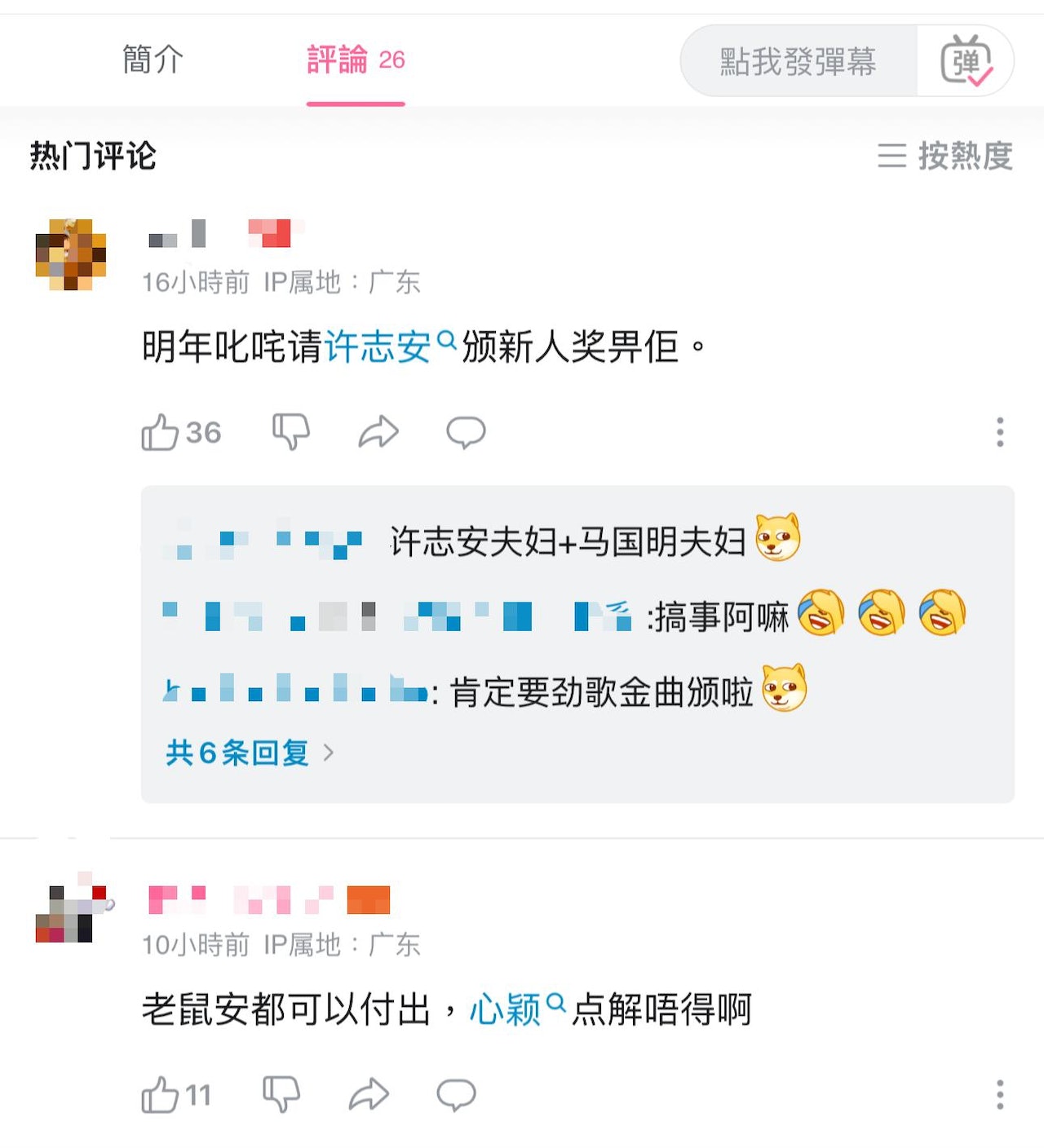
Task: Like the 老鼠安 comment with 11 likes
Action: pyautogui.click(x=160, y=1094)
